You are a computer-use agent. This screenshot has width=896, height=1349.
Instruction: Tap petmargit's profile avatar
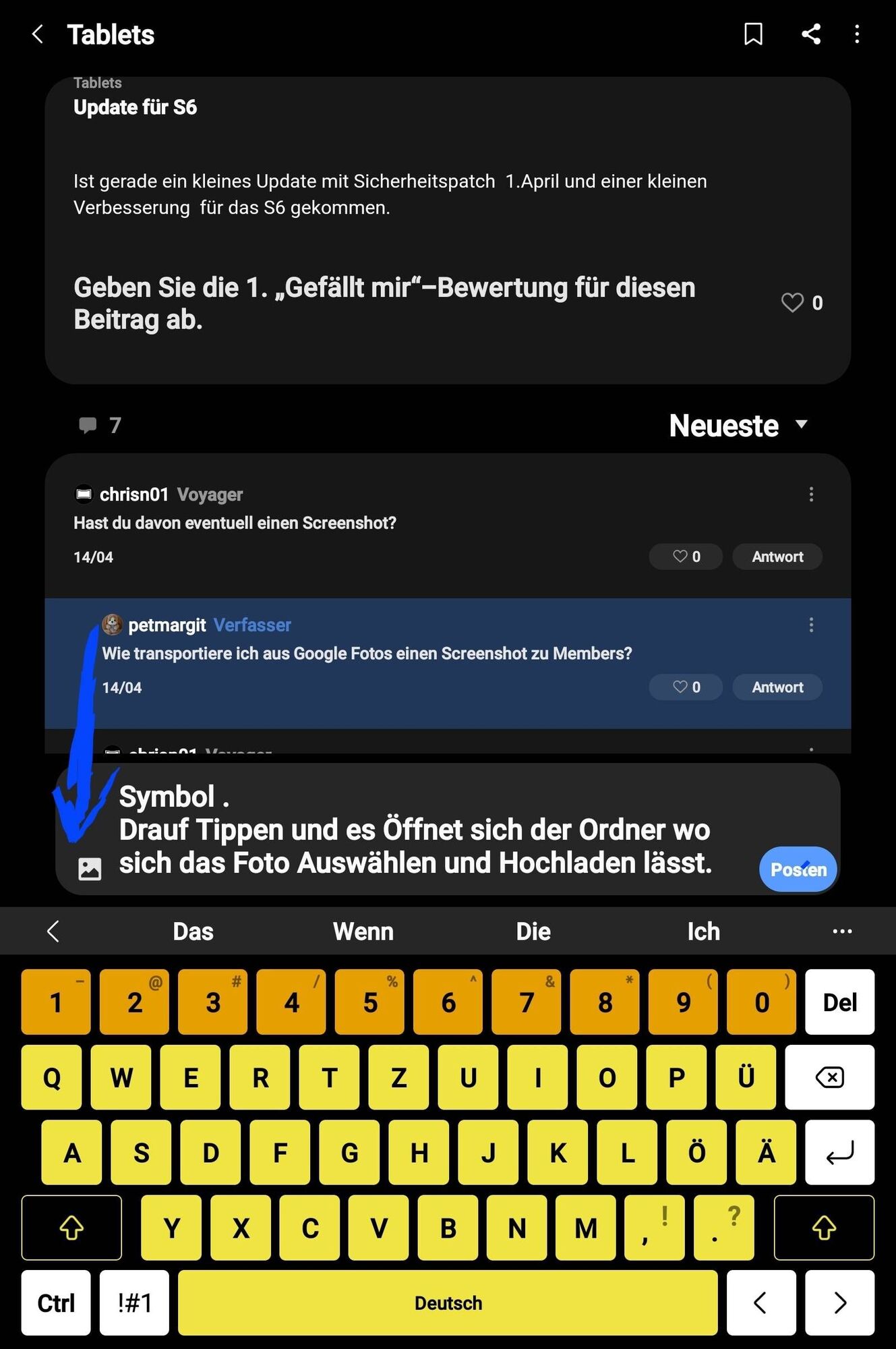(x=112, y=625)
